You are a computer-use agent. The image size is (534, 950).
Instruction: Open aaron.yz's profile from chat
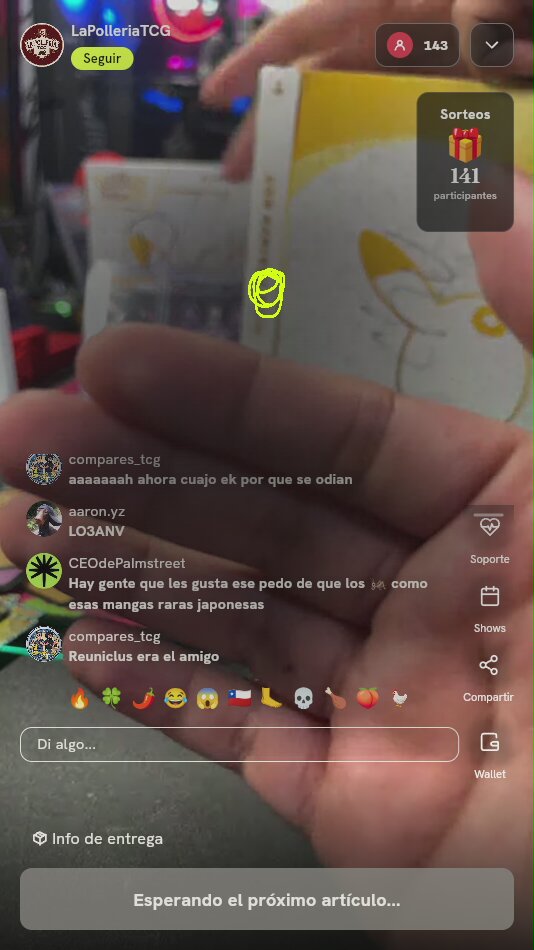pyautogui.click(x=44, y=519)
